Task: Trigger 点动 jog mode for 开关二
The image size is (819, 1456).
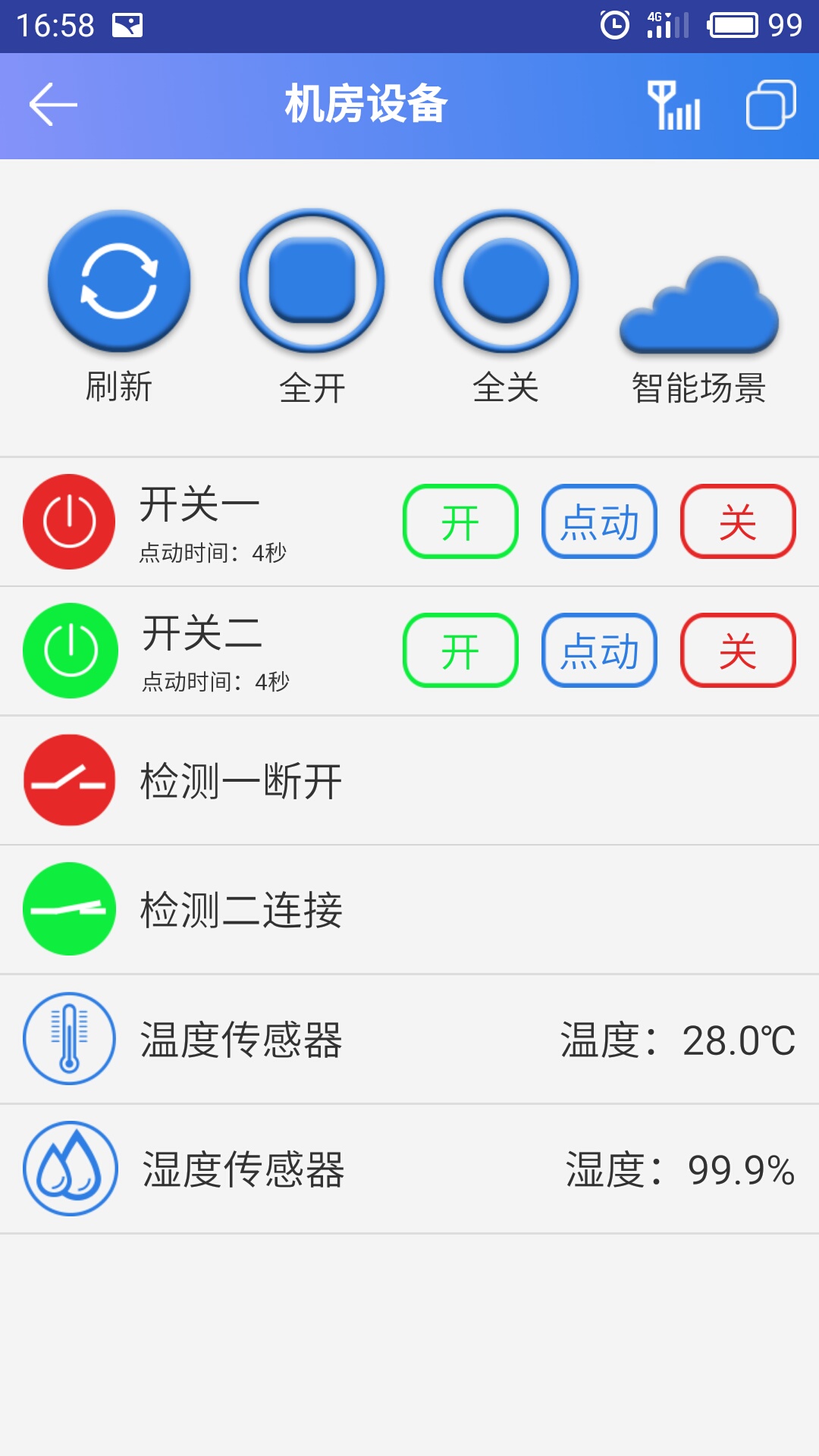Action: pyautogui.click(x=598, y=651)
